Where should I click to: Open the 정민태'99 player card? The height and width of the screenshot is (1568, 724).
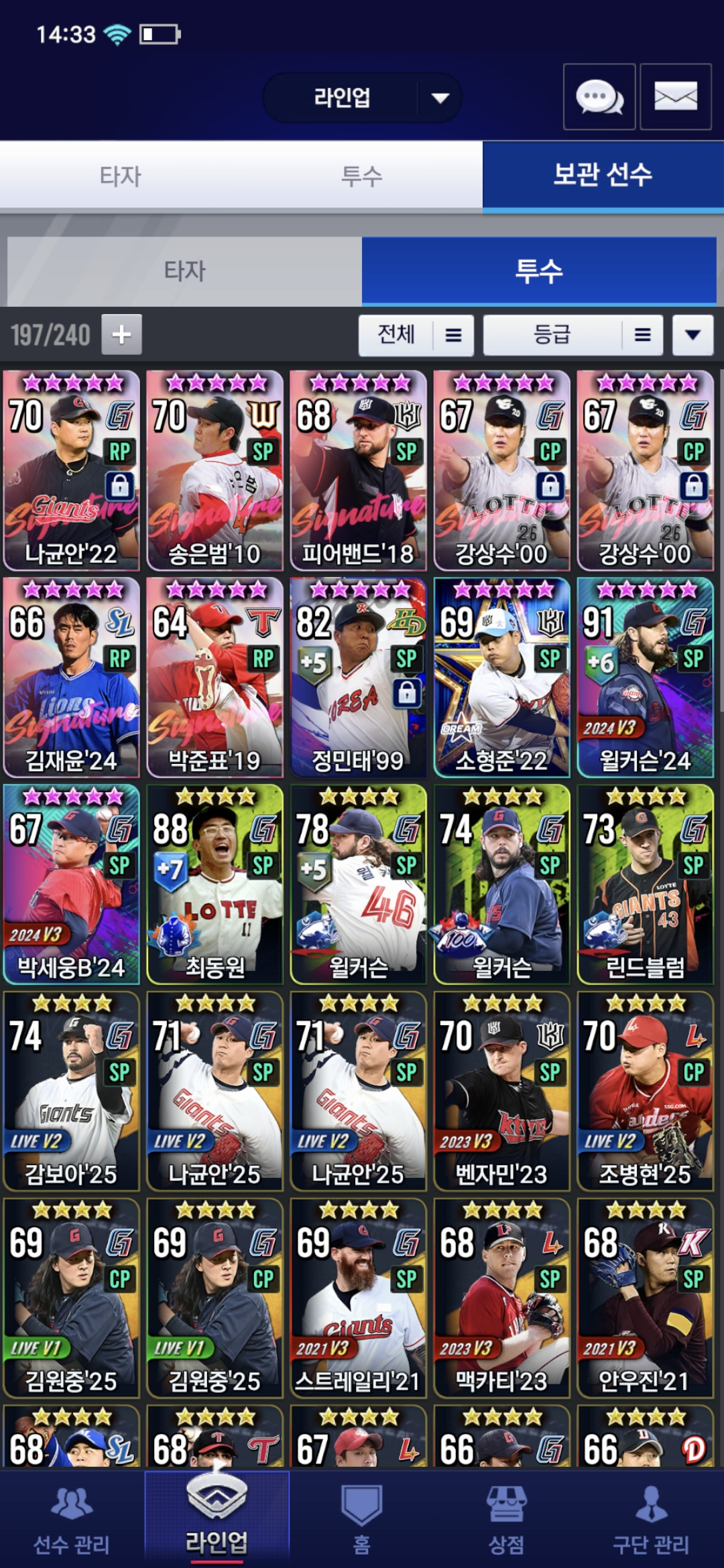pos(358,677)
